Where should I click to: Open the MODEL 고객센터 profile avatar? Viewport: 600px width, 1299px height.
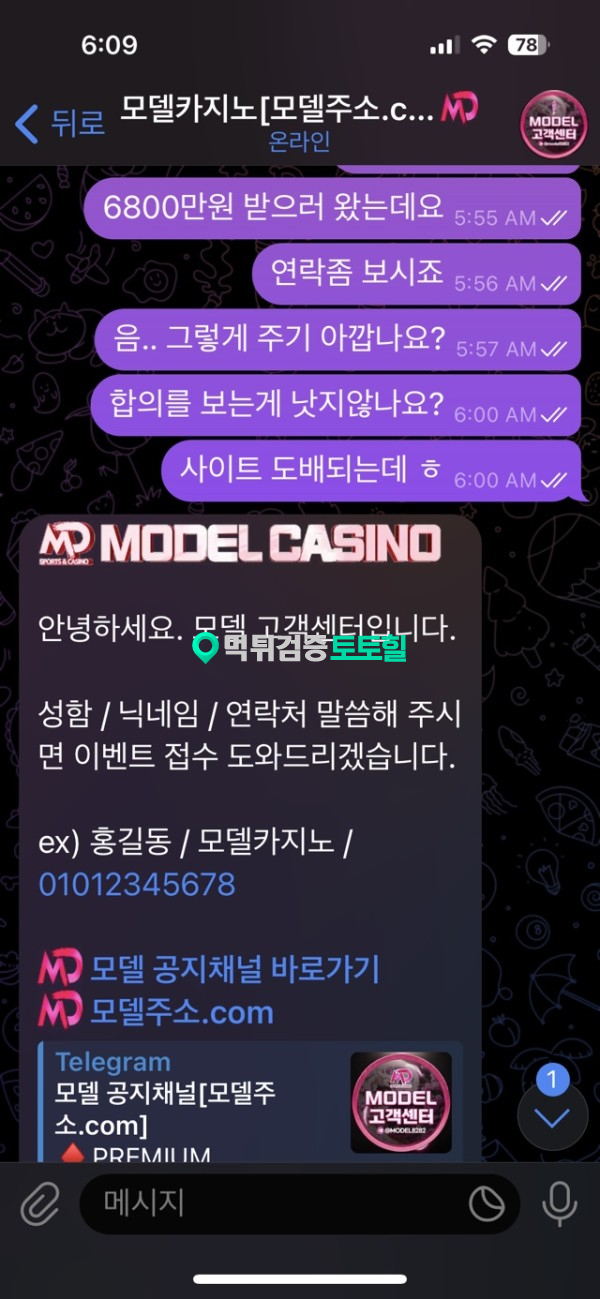point(553,124)
